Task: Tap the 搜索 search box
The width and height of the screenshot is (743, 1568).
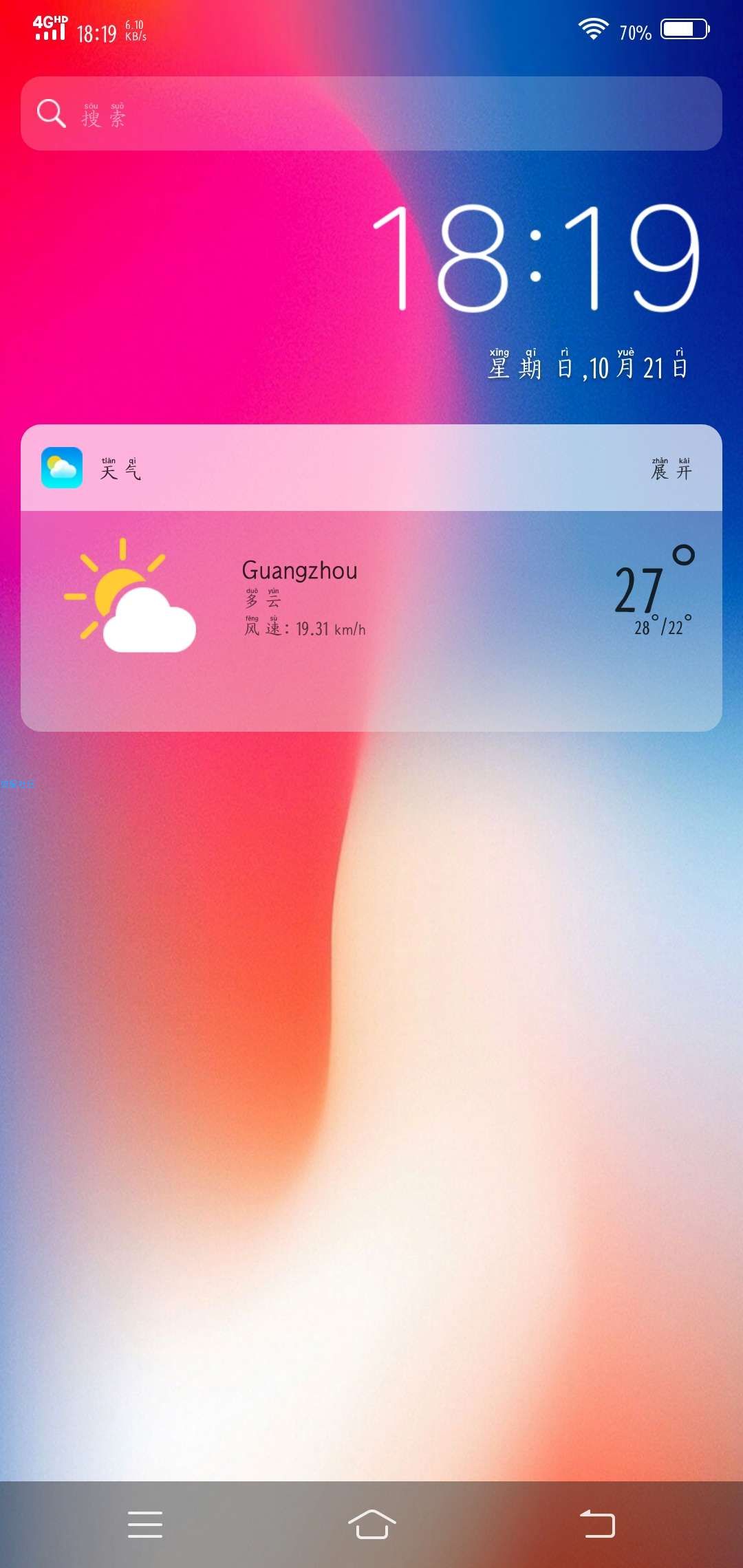Action: coord(371,113)
